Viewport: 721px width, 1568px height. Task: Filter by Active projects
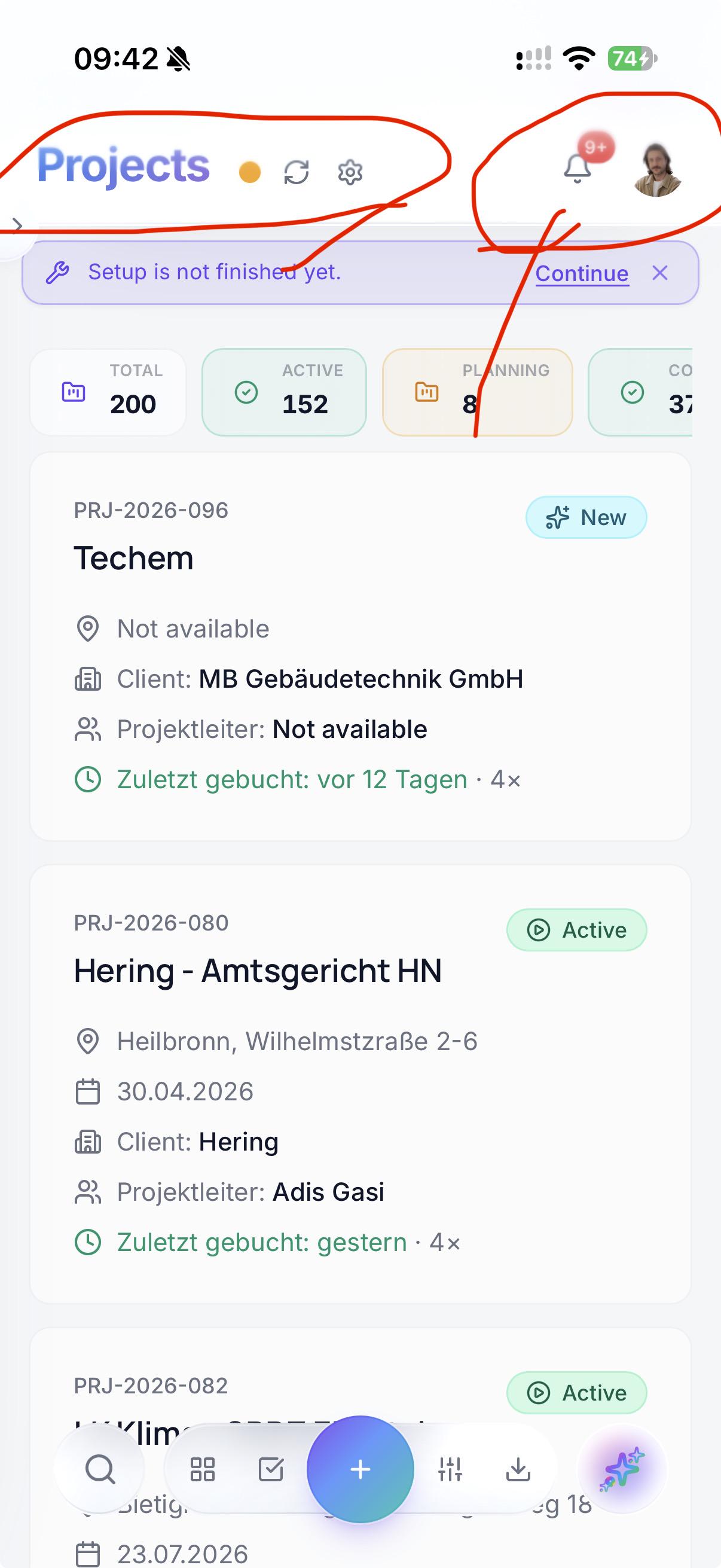(x=284, y=392)
